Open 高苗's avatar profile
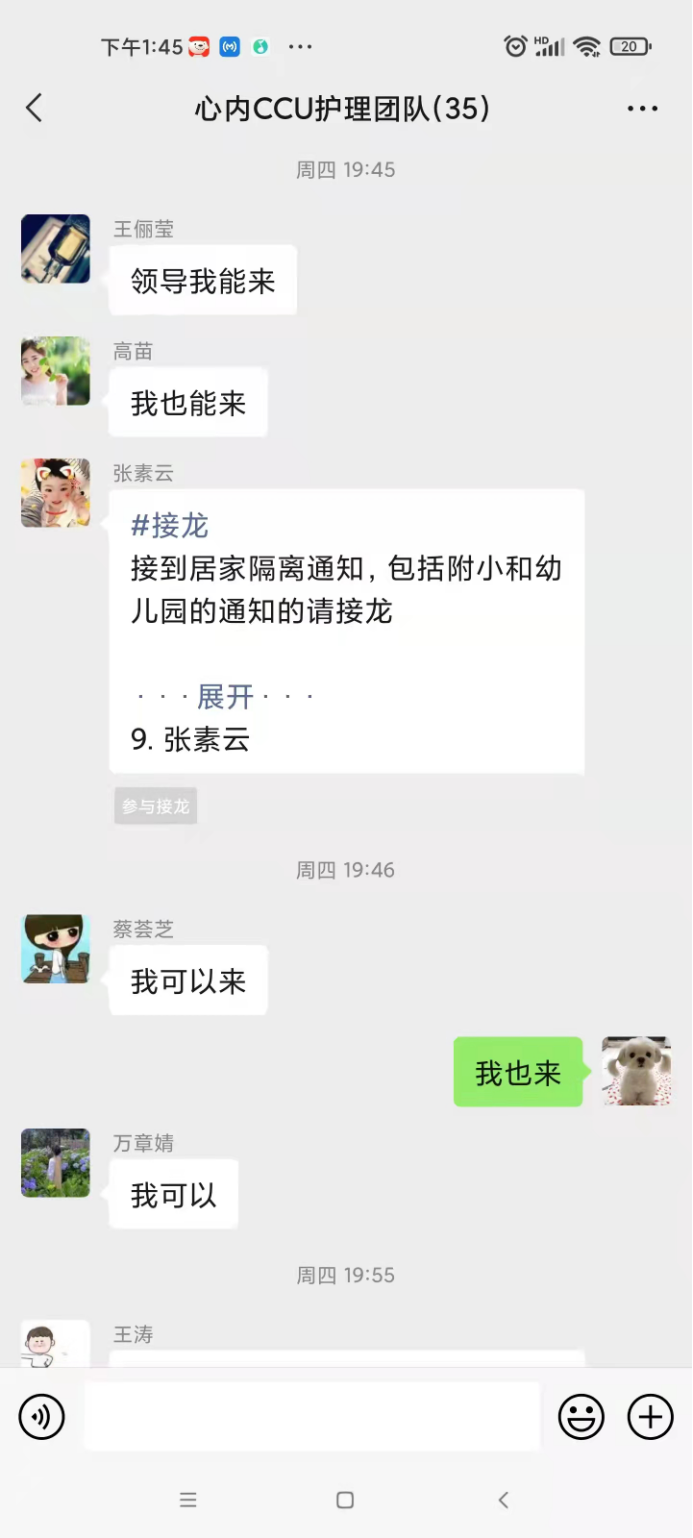Screen dimensions: 693x1538 tap(56, 371)
